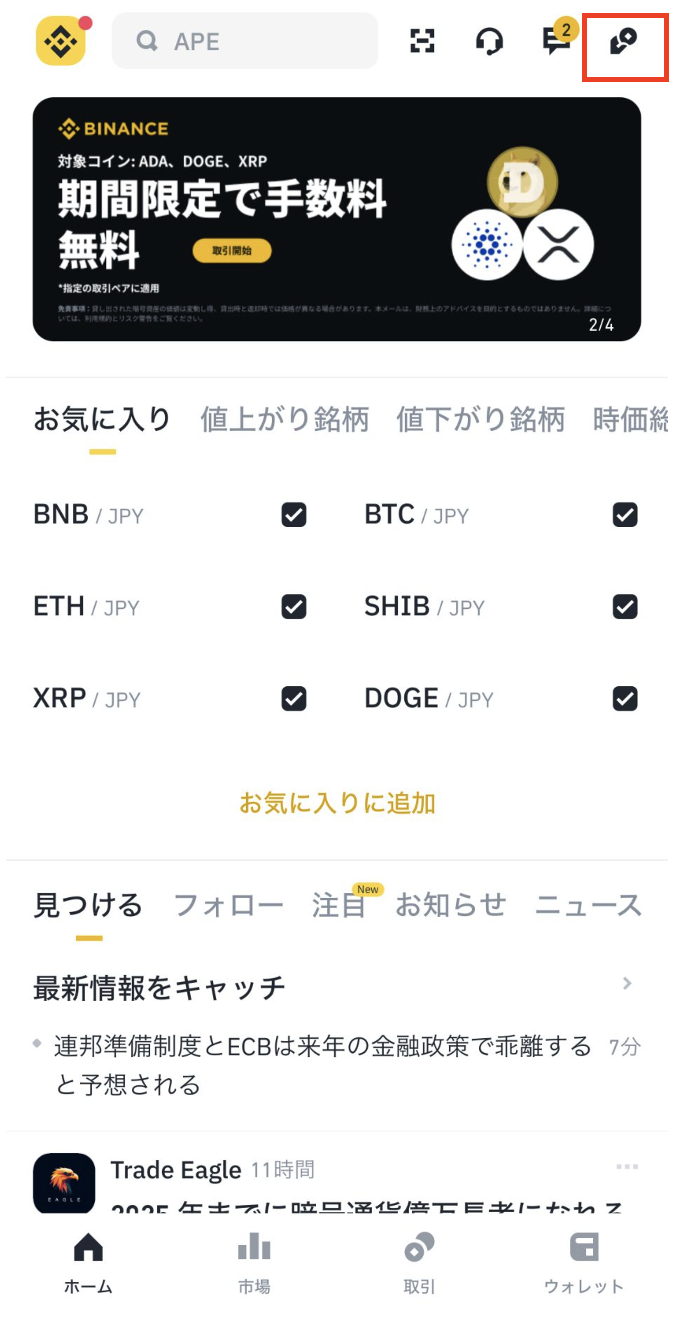Go to the 市場 tab
Image resolution: width=676 pixels, height=1330 pixels.
tap(254, 1262)
